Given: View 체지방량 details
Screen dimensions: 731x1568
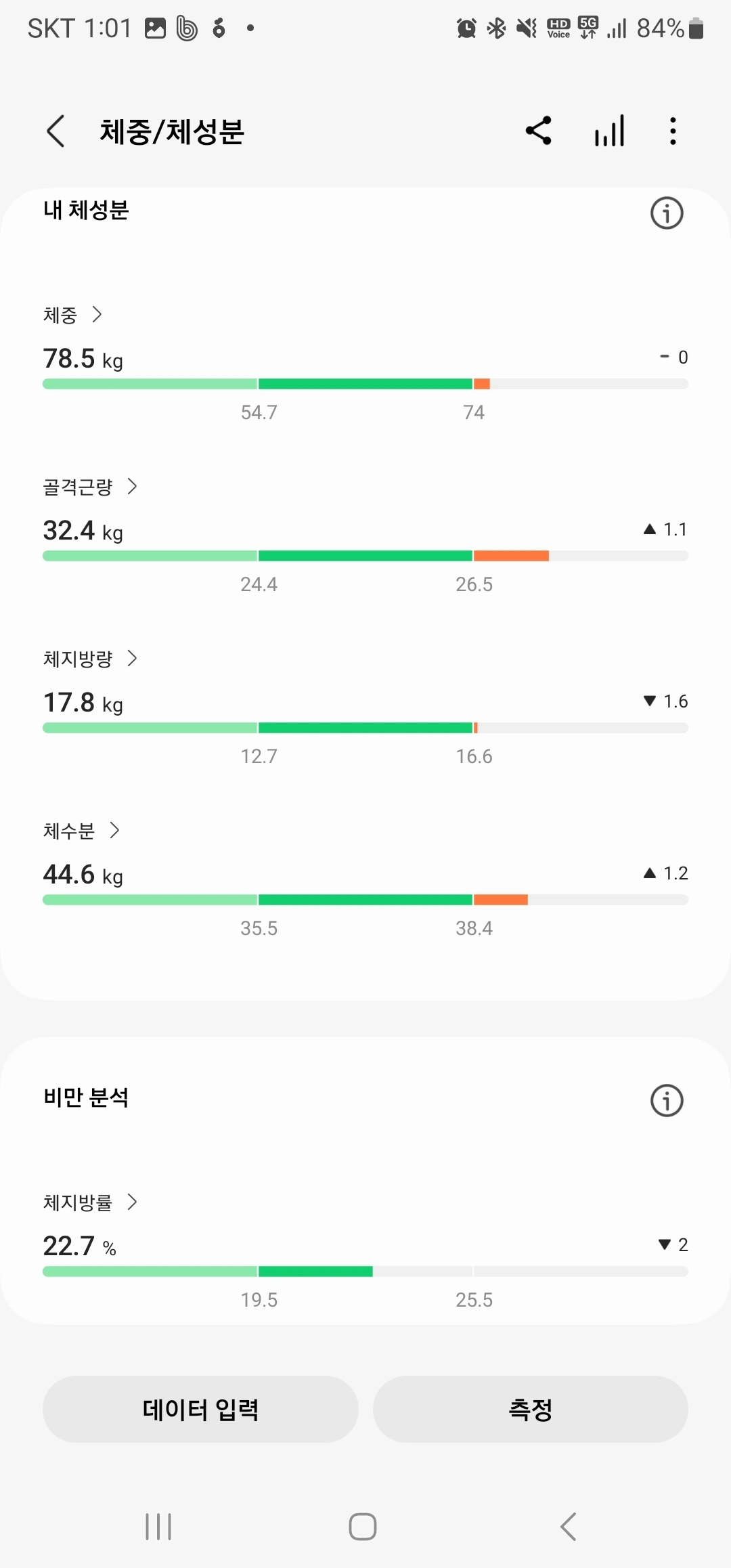Looking at the screenshot, I should point(90,659).
